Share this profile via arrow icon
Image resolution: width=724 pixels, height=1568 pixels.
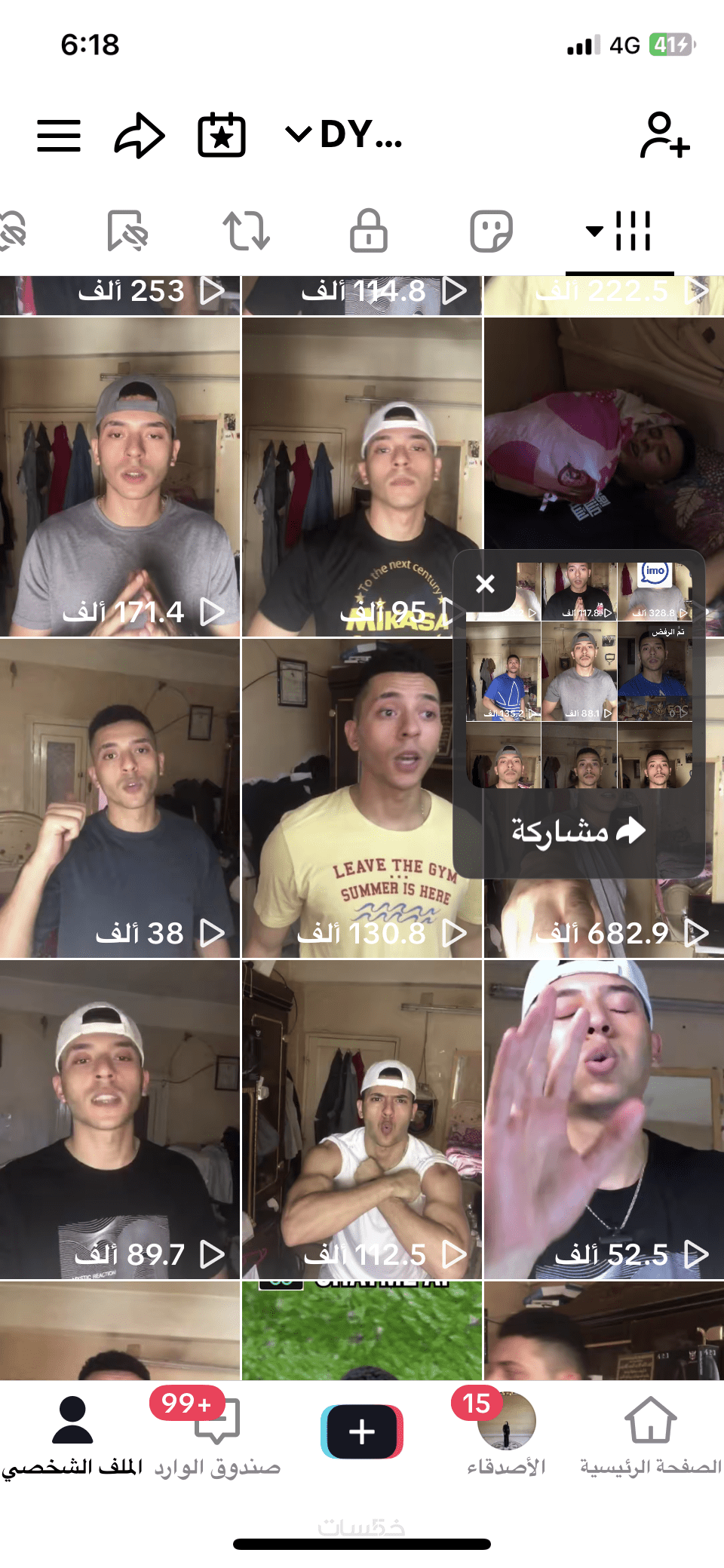(x=140, y=136)
